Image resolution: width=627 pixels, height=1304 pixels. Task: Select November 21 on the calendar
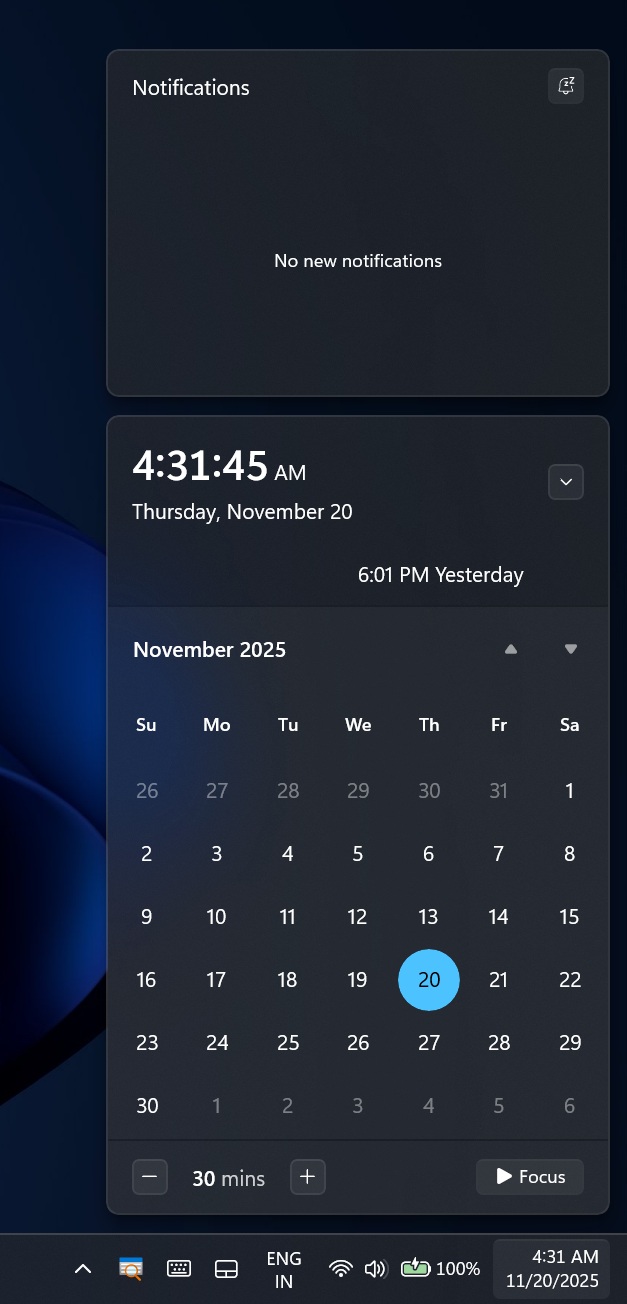click(x=499, y=980)
